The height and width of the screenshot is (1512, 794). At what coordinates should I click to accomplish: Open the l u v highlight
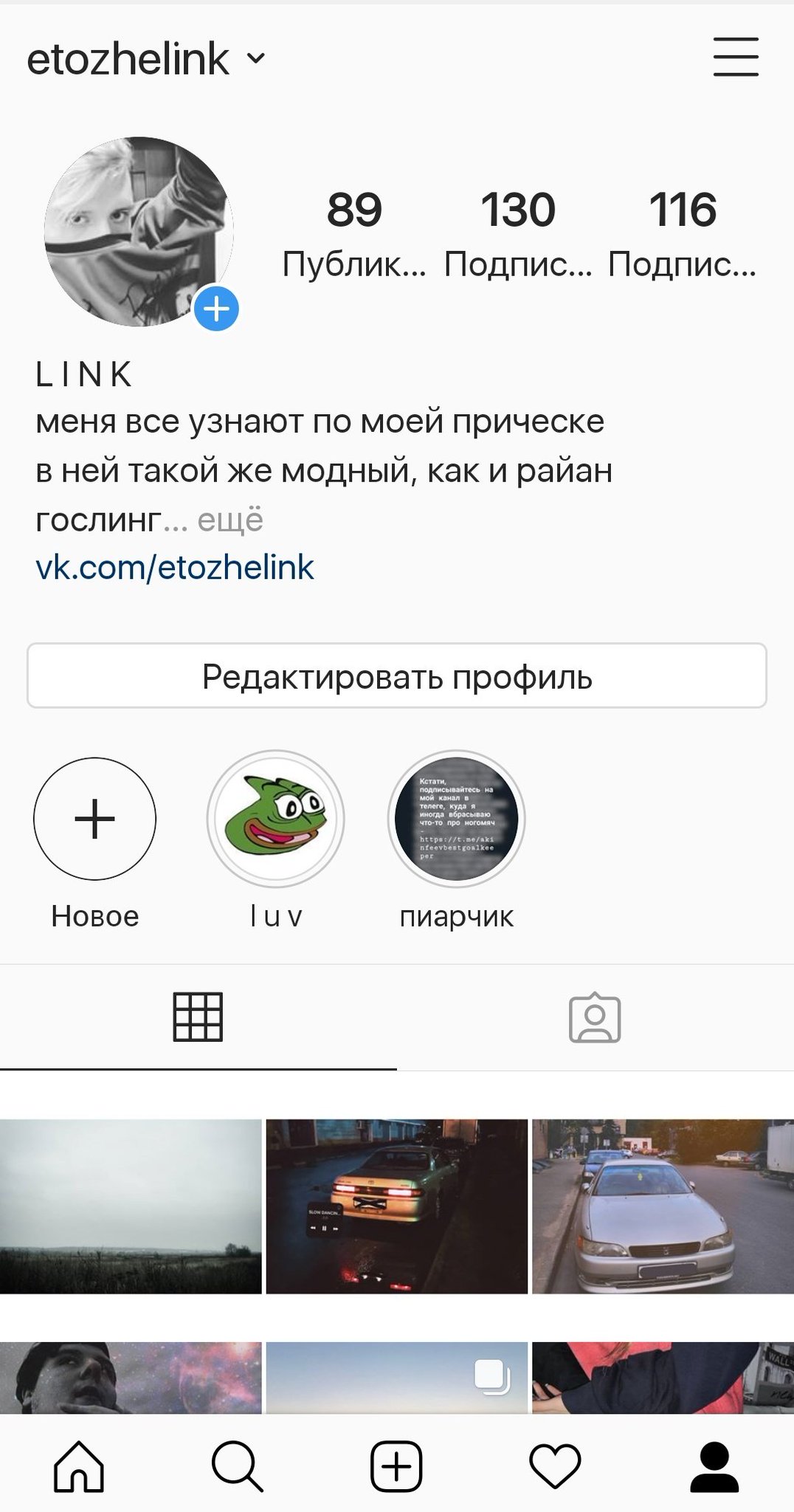(x=275, y=819)
